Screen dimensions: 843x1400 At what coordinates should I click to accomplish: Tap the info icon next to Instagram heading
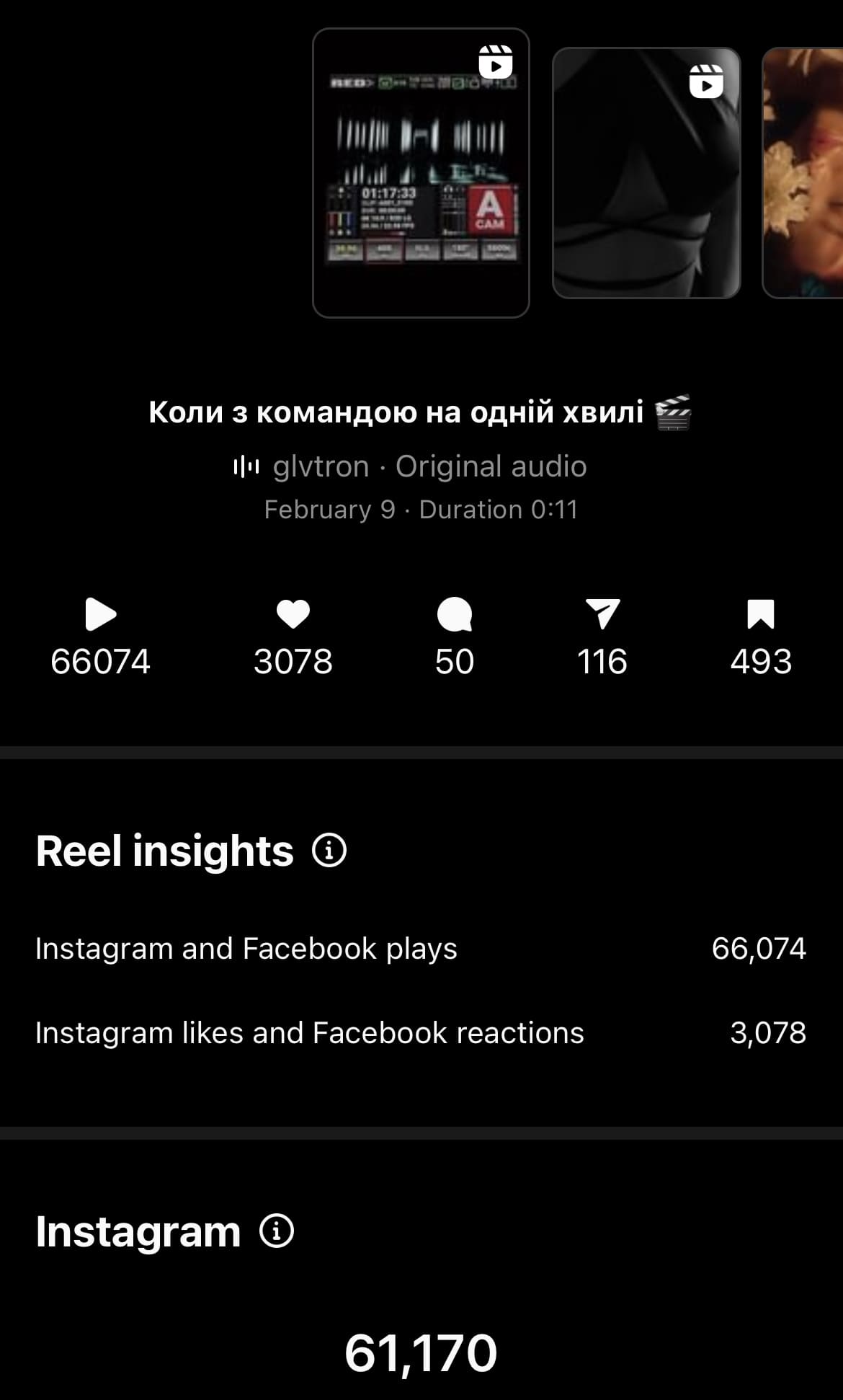click(277, 1231)
